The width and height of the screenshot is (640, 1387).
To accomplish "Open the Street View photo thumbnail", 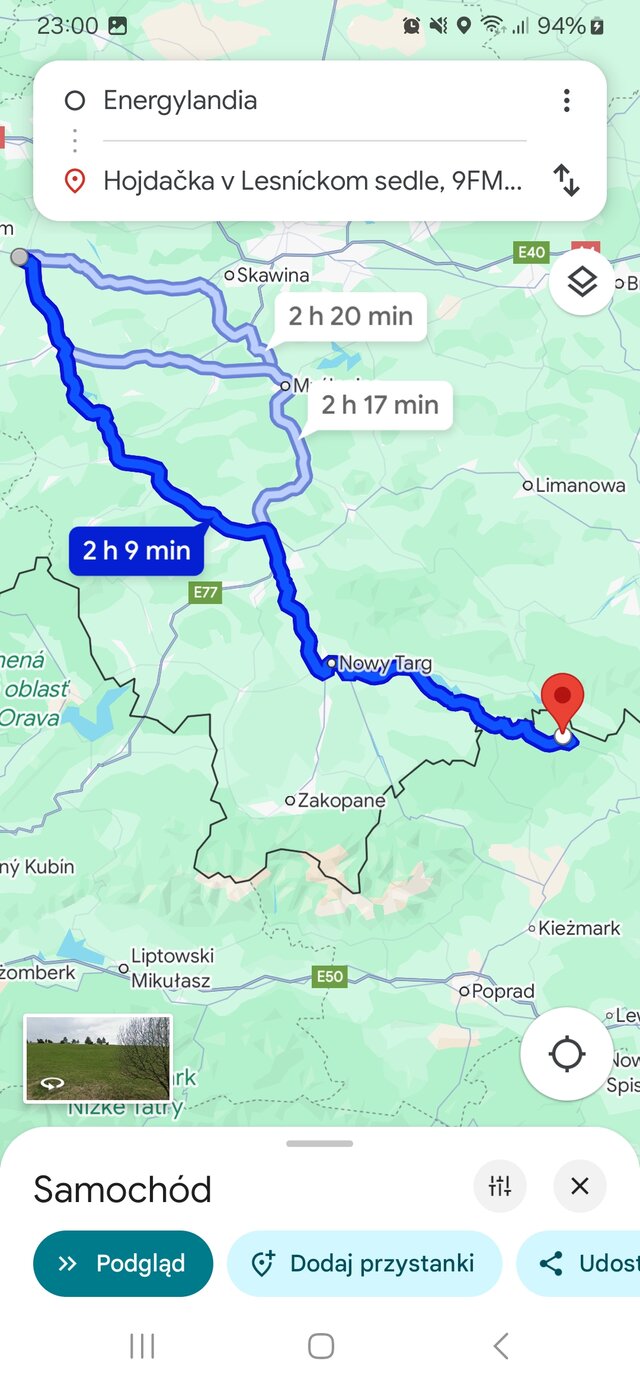I will click(x=98, y=1058).
